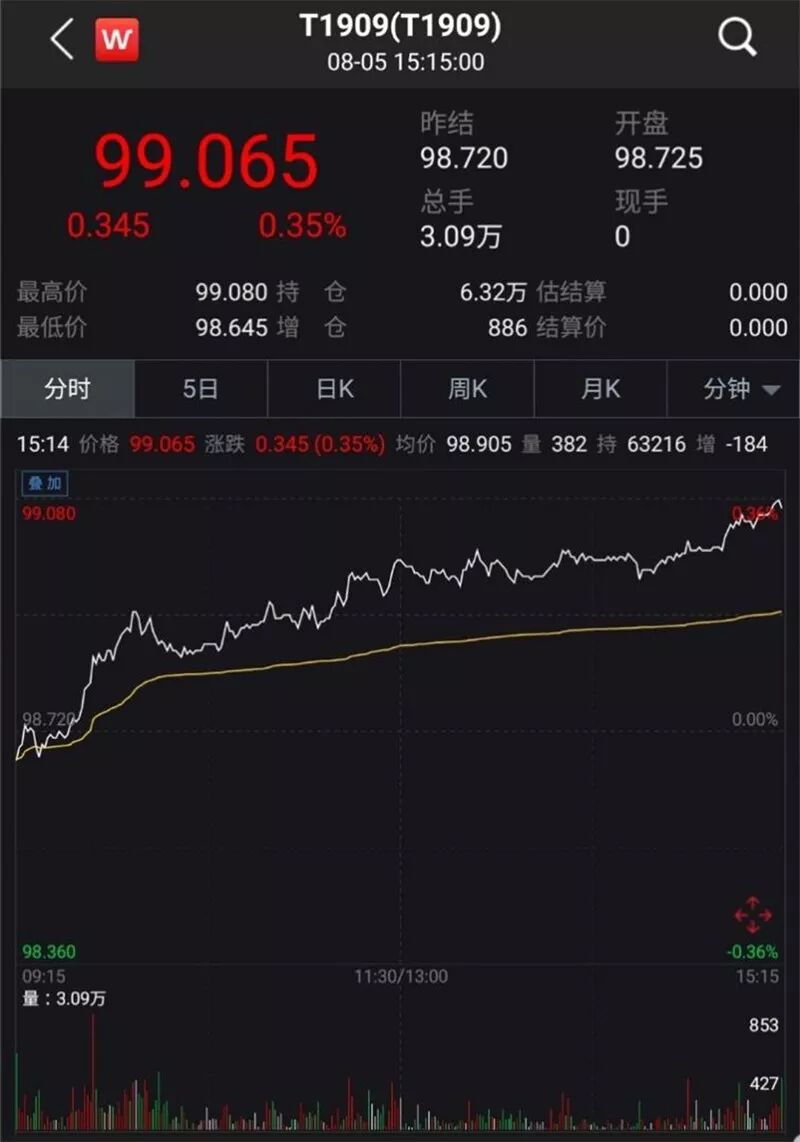The width and height of the screenshot is (800, 1142).
Task: Go back using the top-left arrow
Action: tap(62, 41)
